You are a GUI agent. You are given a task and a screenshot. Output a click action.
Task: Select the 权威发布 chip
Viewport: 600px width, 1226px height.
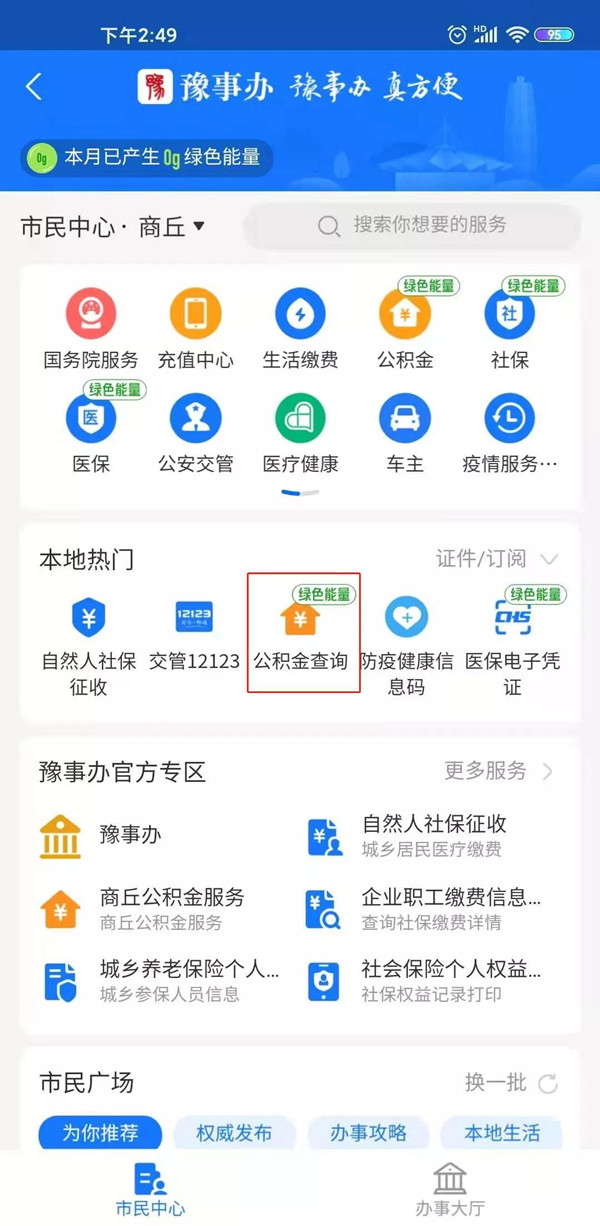click(x=233, y=1133)
